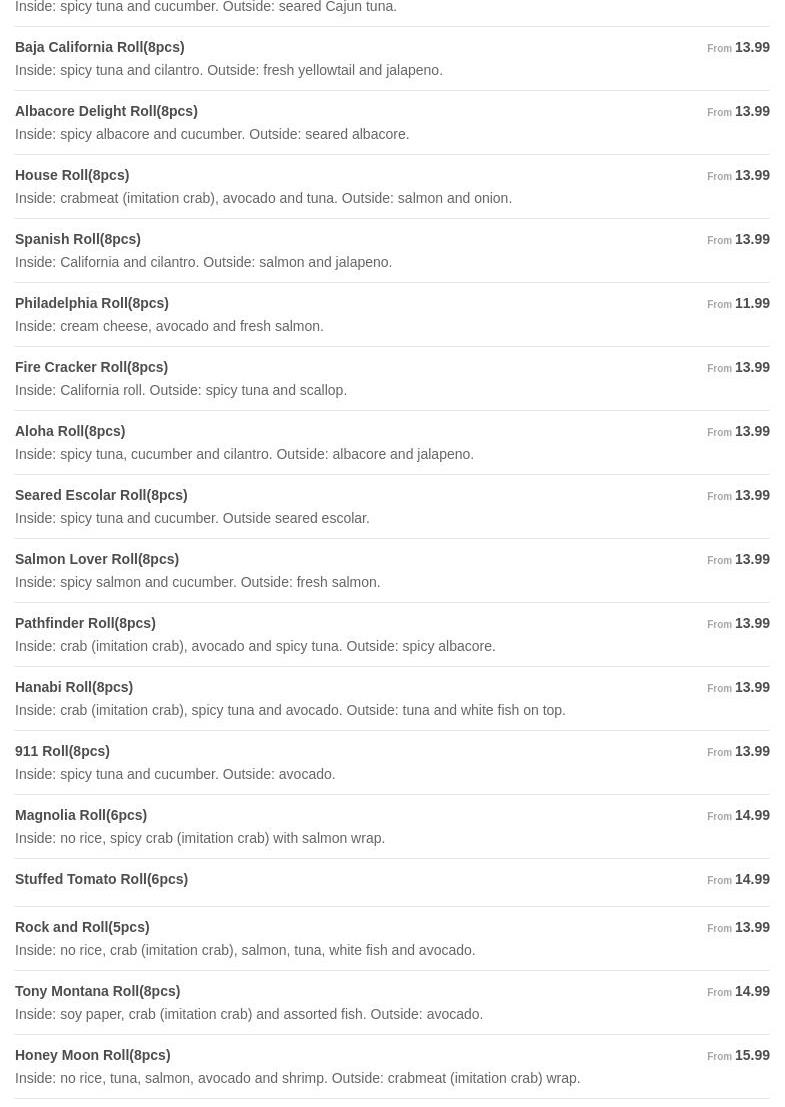Open House Roll(8pcs) details
This screenshot has height=1107, width=785.
point(72,176)
